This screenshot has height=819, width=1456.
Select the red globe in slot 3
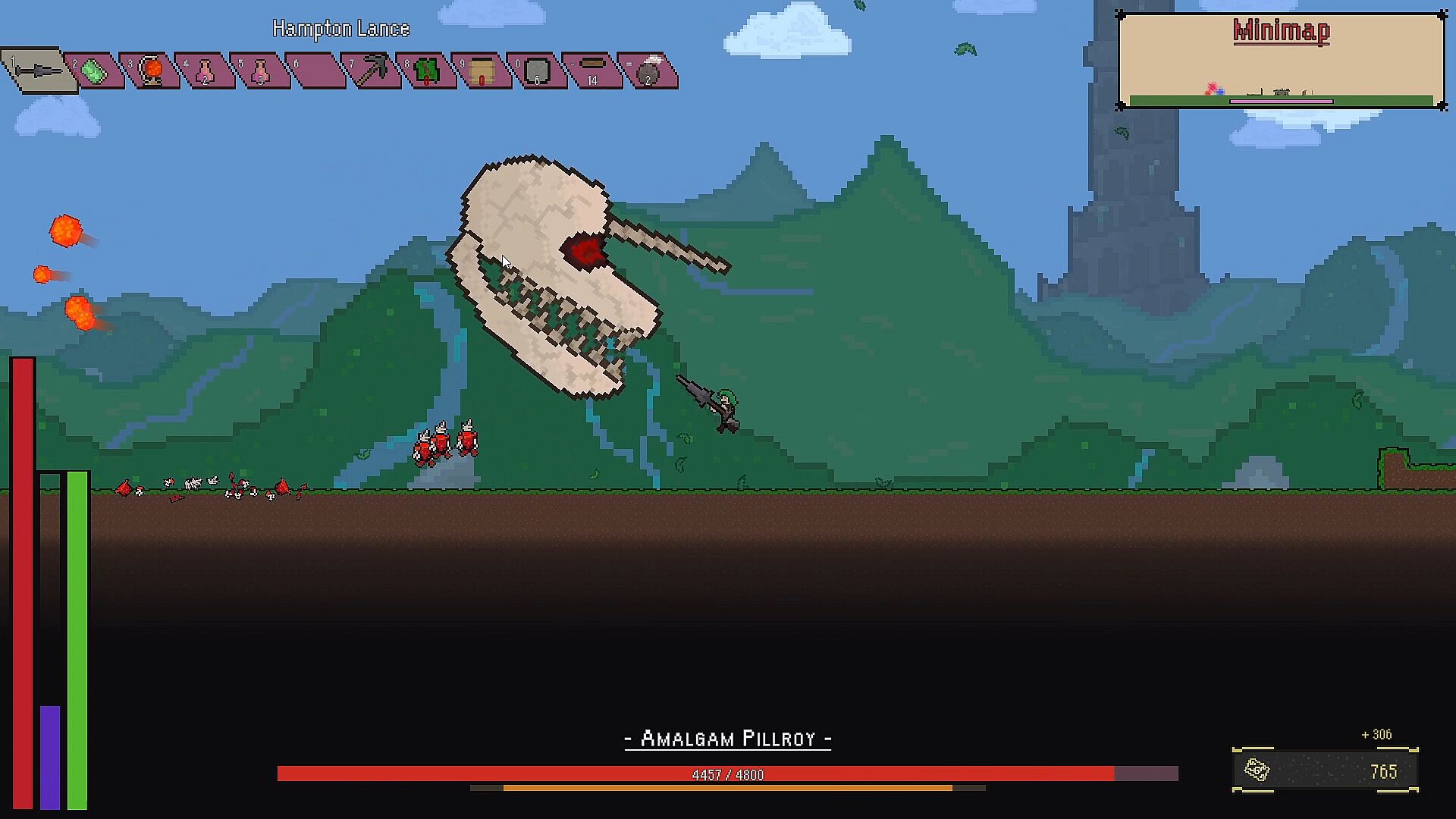pyautogui.click(x=151, y=71)
